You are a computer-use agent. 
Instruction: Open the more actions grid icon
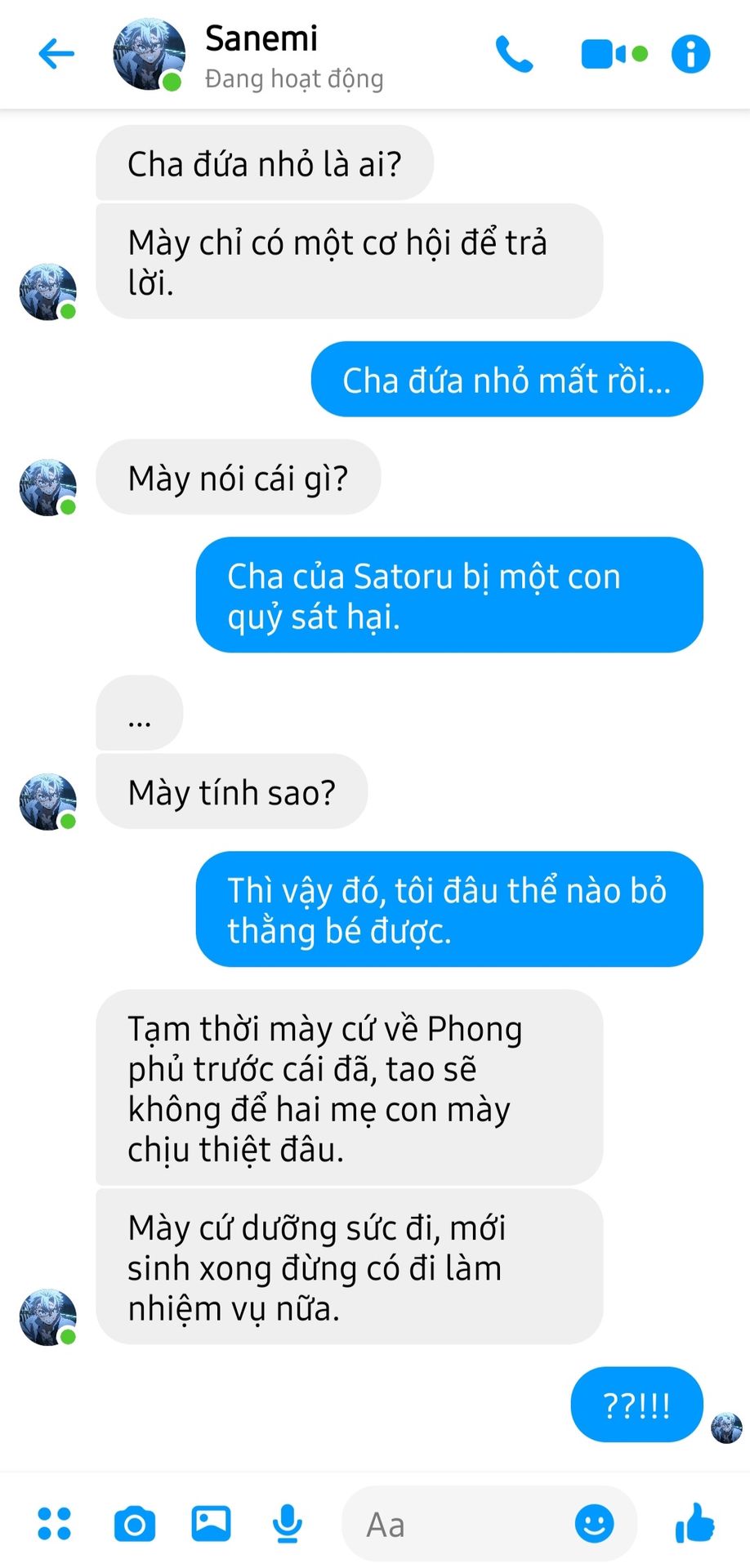[55, 1523]
